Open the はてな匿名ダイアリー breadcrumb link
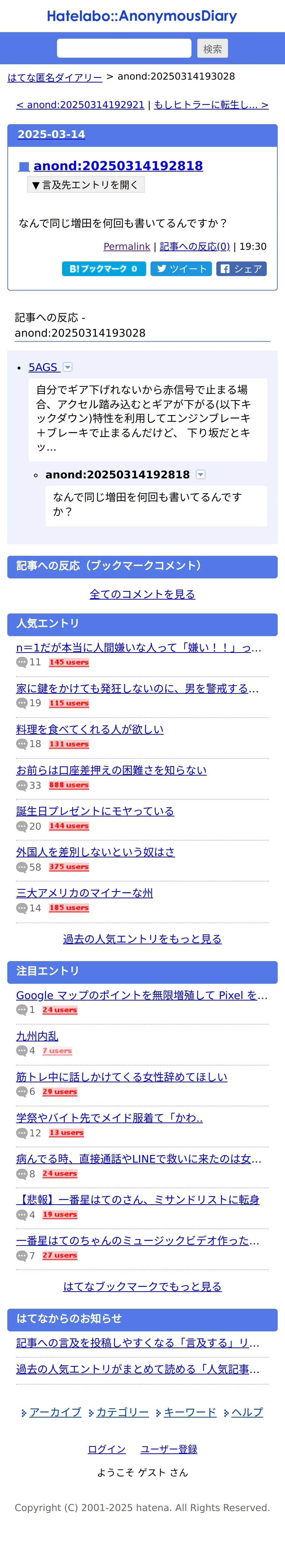 [x=55, y=77]
